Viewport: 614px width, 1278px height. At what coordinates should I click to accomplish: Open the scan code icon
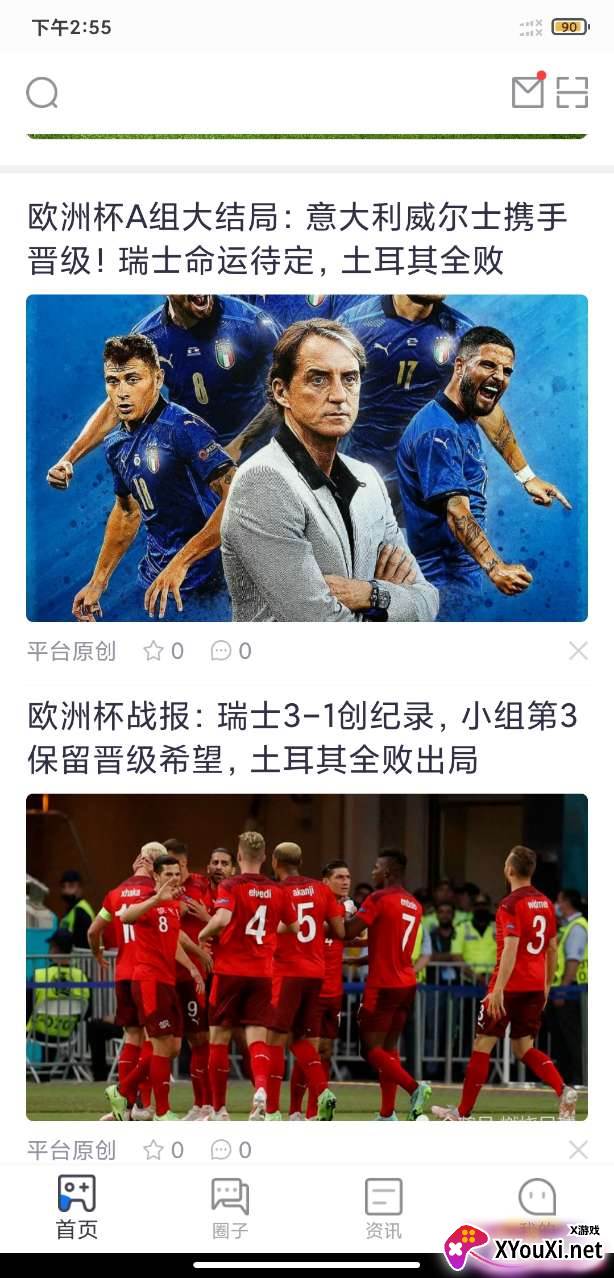572,92
